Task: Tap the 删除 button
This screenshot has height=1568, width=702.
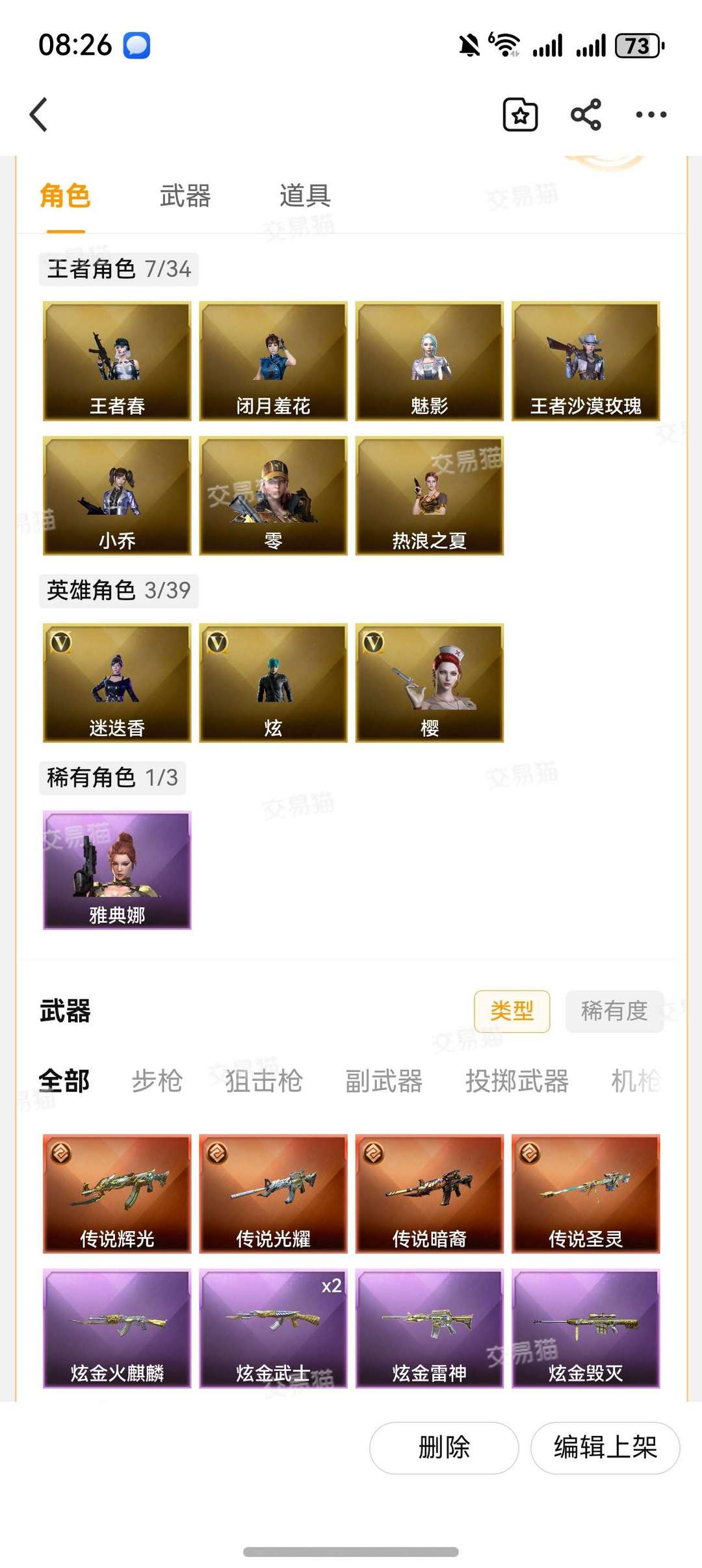Action: (444, 1448)
